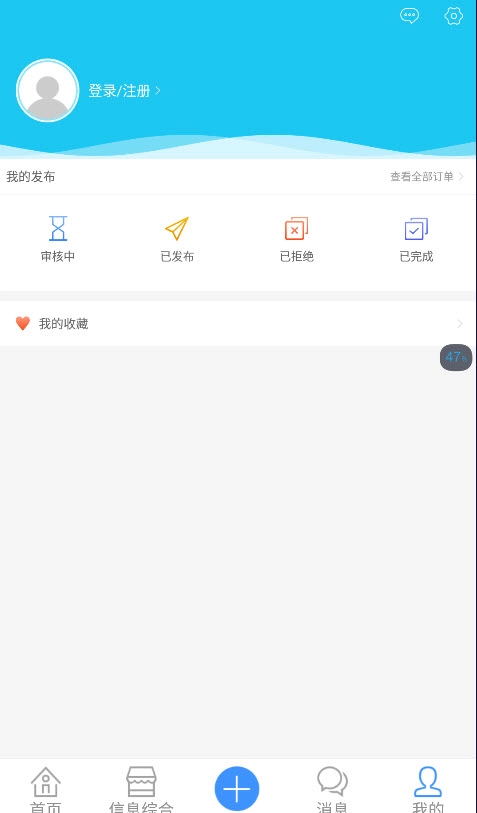This screenshot has height=813, width=477.
Task: Open the 审核中 posts
Action: click(58, 240)
